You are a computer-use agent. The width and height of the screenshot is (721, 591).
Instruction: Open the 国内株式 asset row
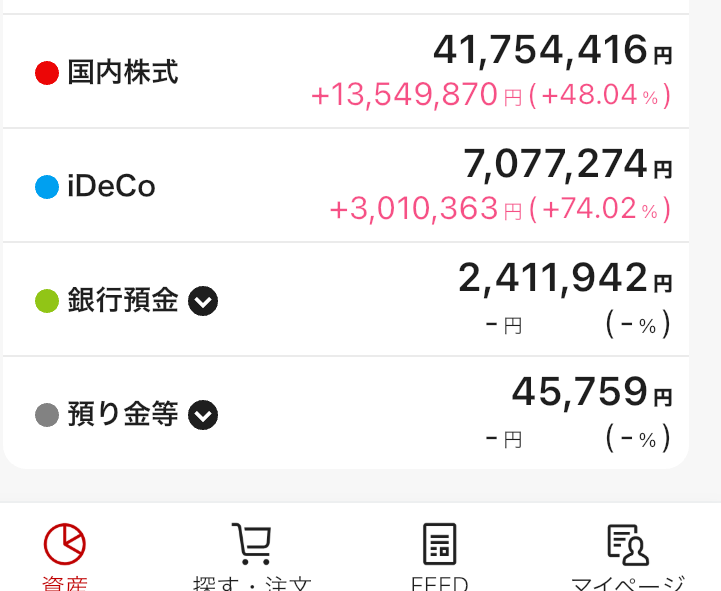pos(345,72)
